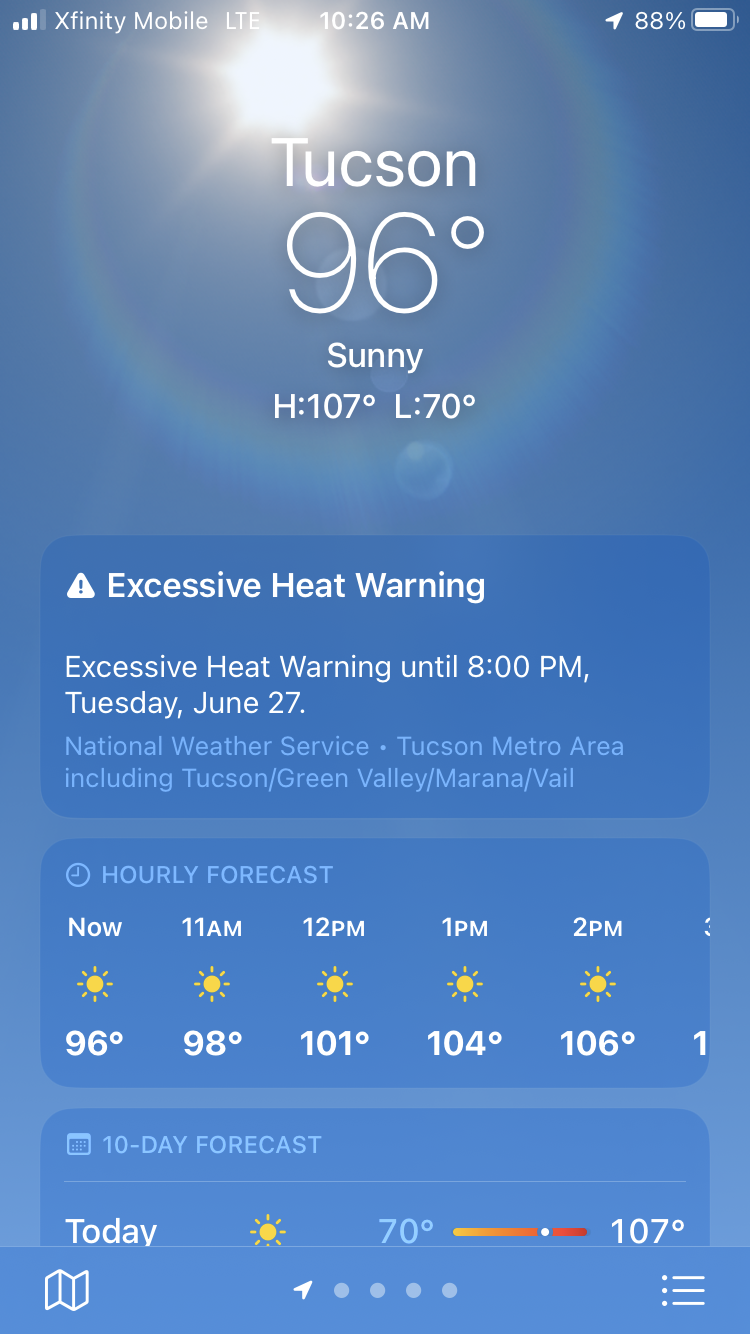Open the Excessive Heat Warning card

375,677
